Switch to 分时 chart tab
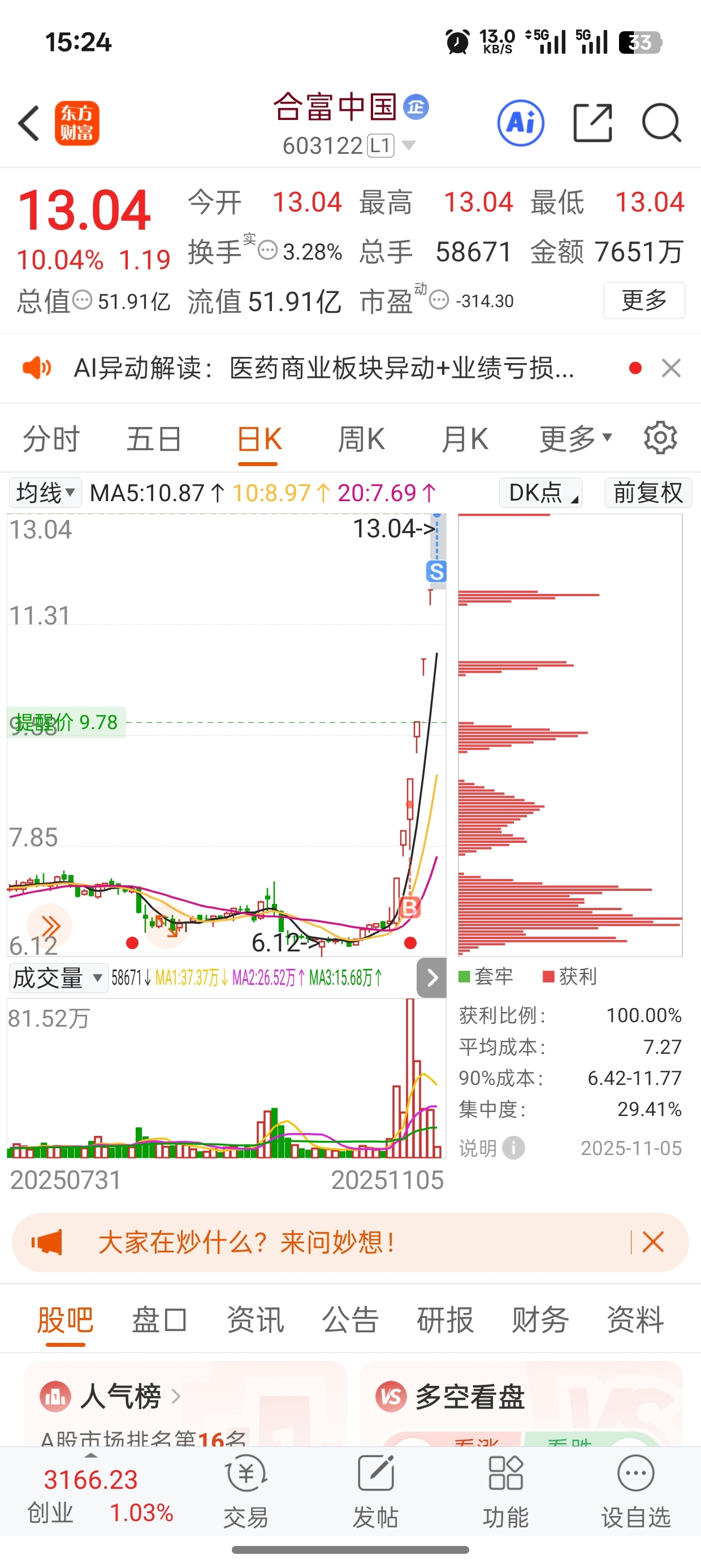 (x=51, y=439)
